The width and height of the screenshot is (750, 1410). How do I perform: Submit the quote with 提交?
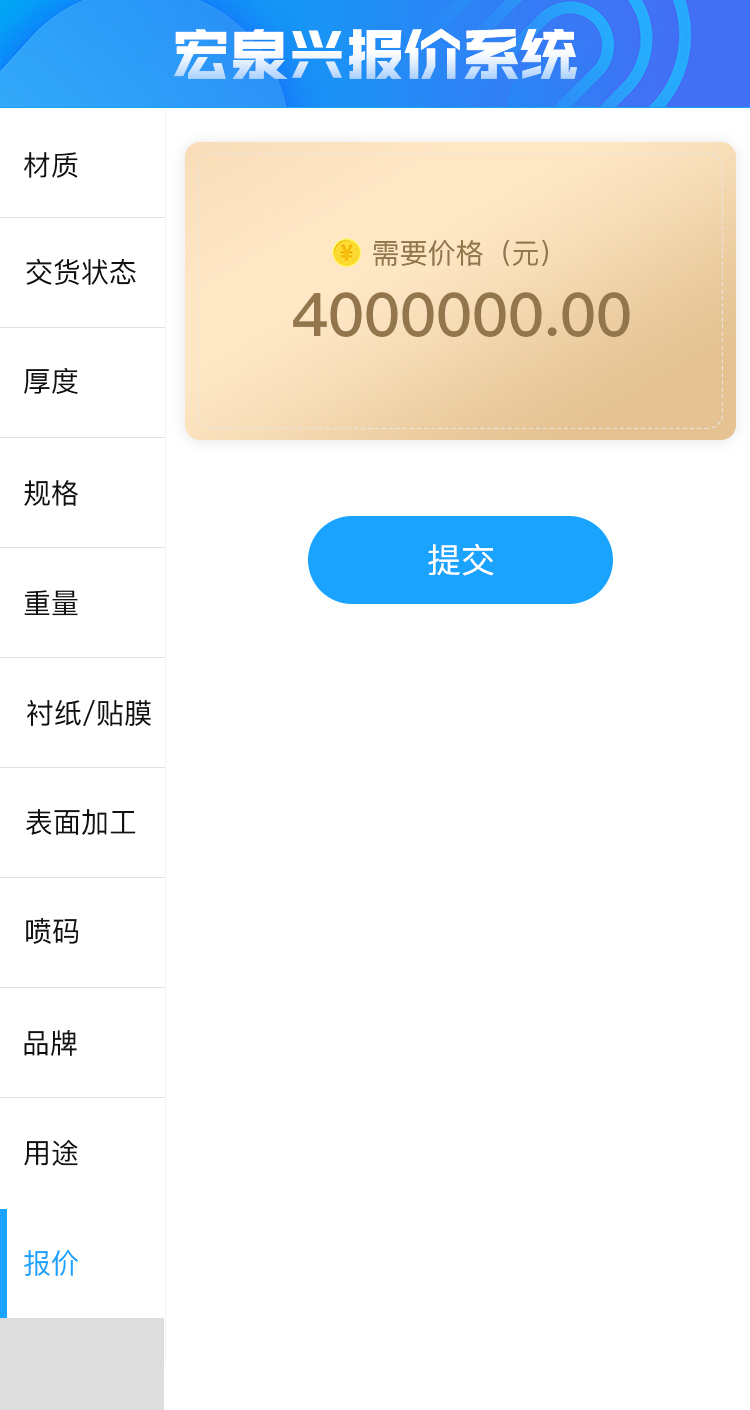click(460, 560)
